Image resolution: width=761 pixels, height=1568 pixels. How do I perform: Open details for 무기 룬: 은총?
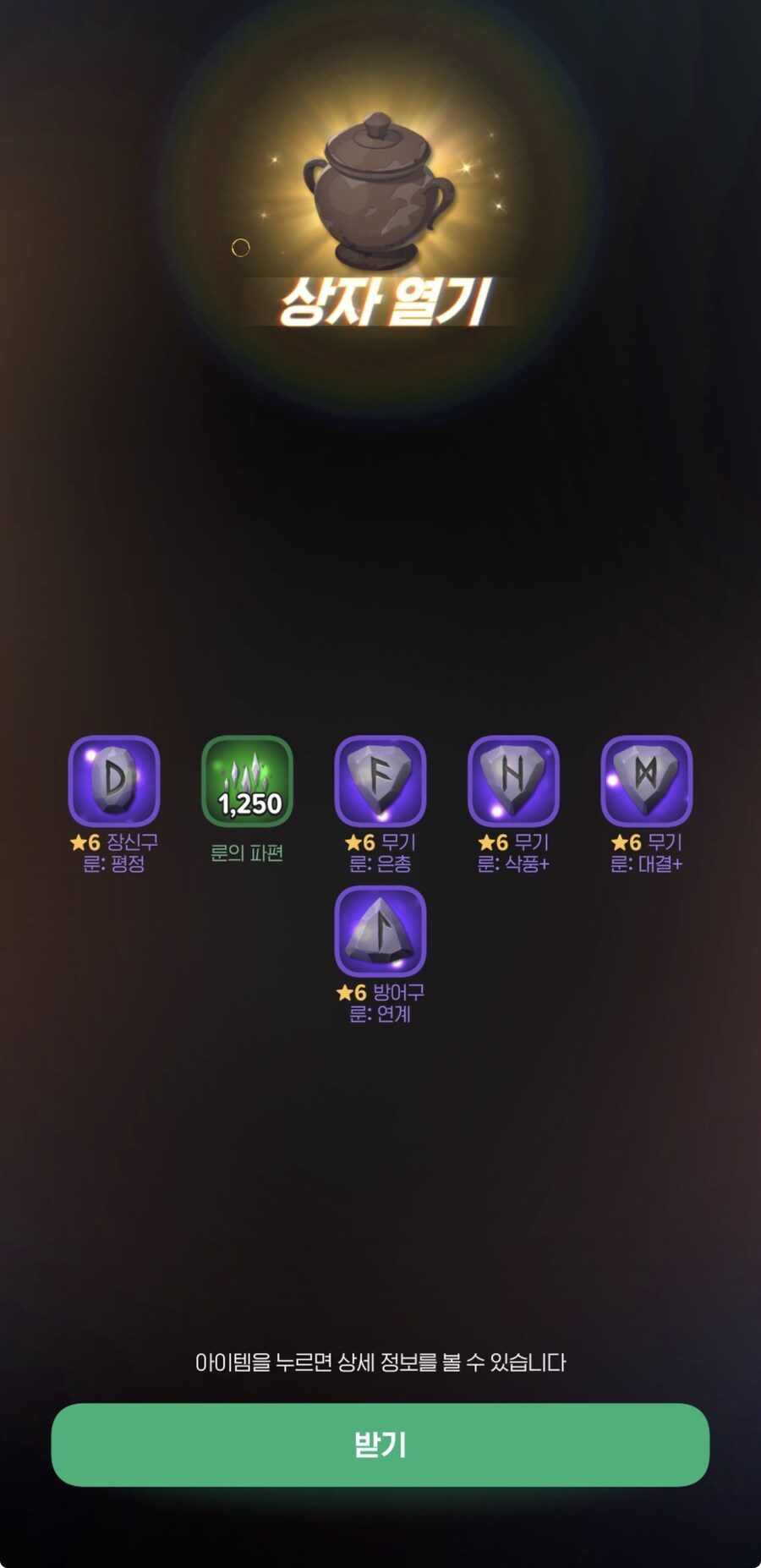pyautogui.click(x=380, y=781)
